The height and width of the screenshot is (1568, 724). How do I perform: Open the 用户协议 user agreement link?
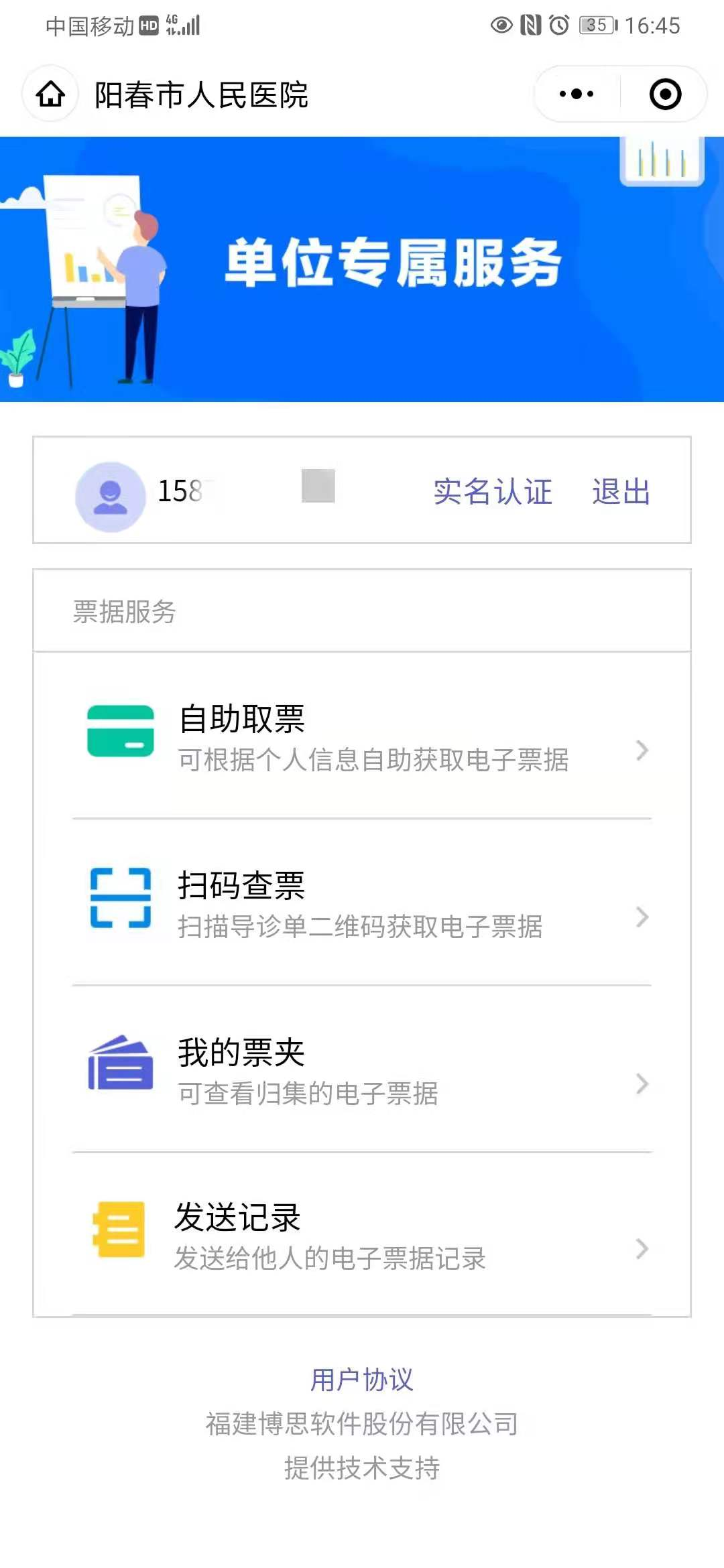point(362,1380)
